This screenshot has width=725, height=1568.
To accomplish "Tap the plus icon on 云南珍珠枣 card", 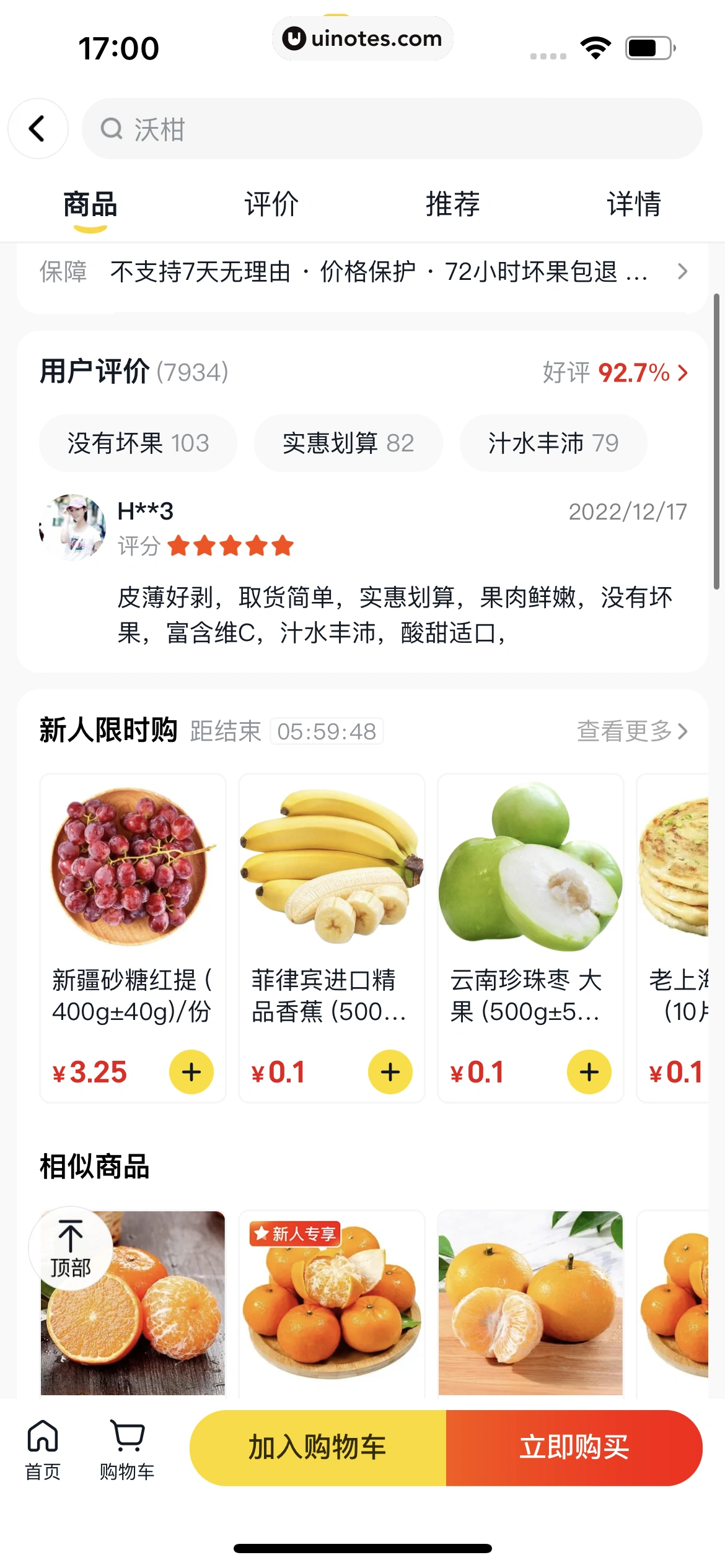I will tap(589, 1072).
